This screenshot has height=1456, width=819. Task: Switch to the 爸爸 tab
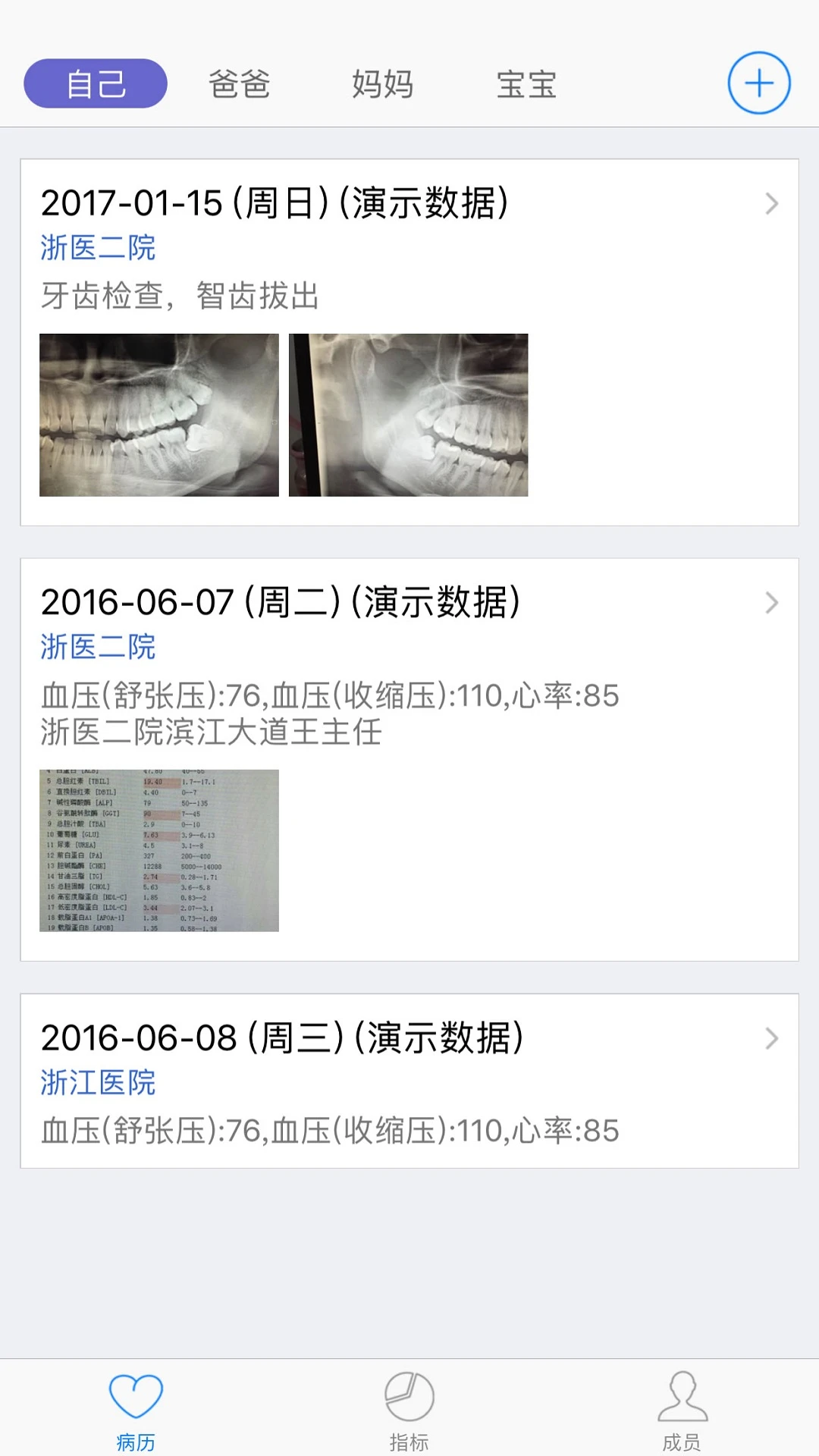(x=240, y=83)
